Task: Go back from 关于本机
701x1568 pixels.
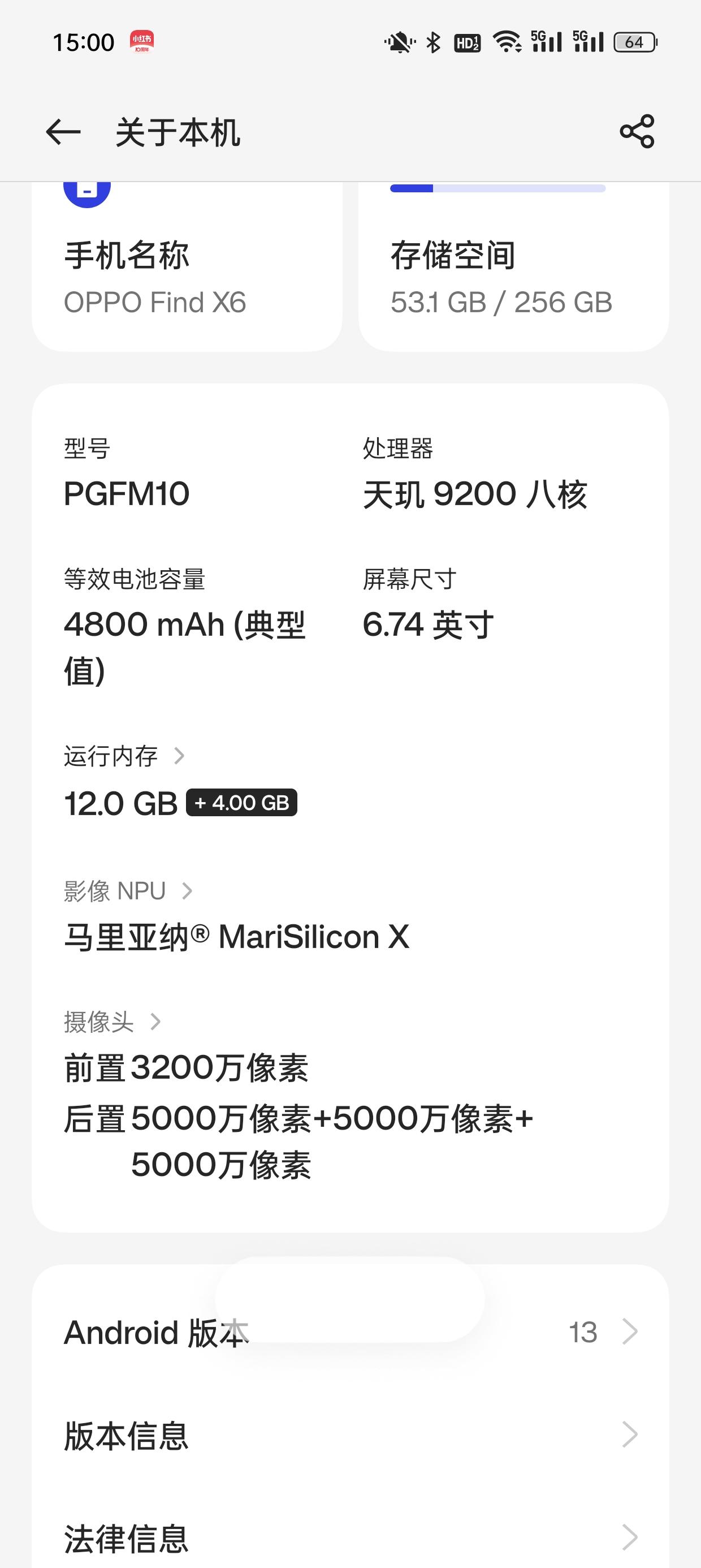Action: tap(63, 132)
